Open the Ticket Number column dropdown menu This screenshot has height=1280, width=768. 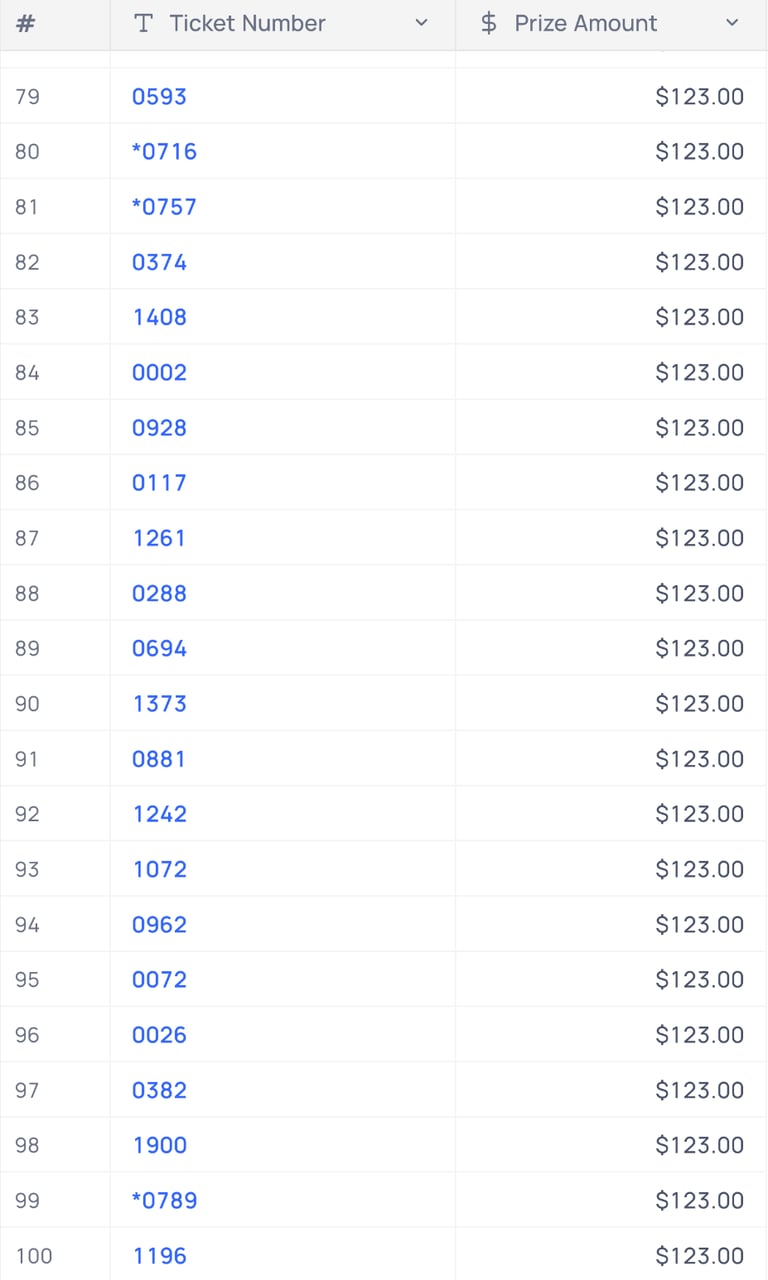421,23
